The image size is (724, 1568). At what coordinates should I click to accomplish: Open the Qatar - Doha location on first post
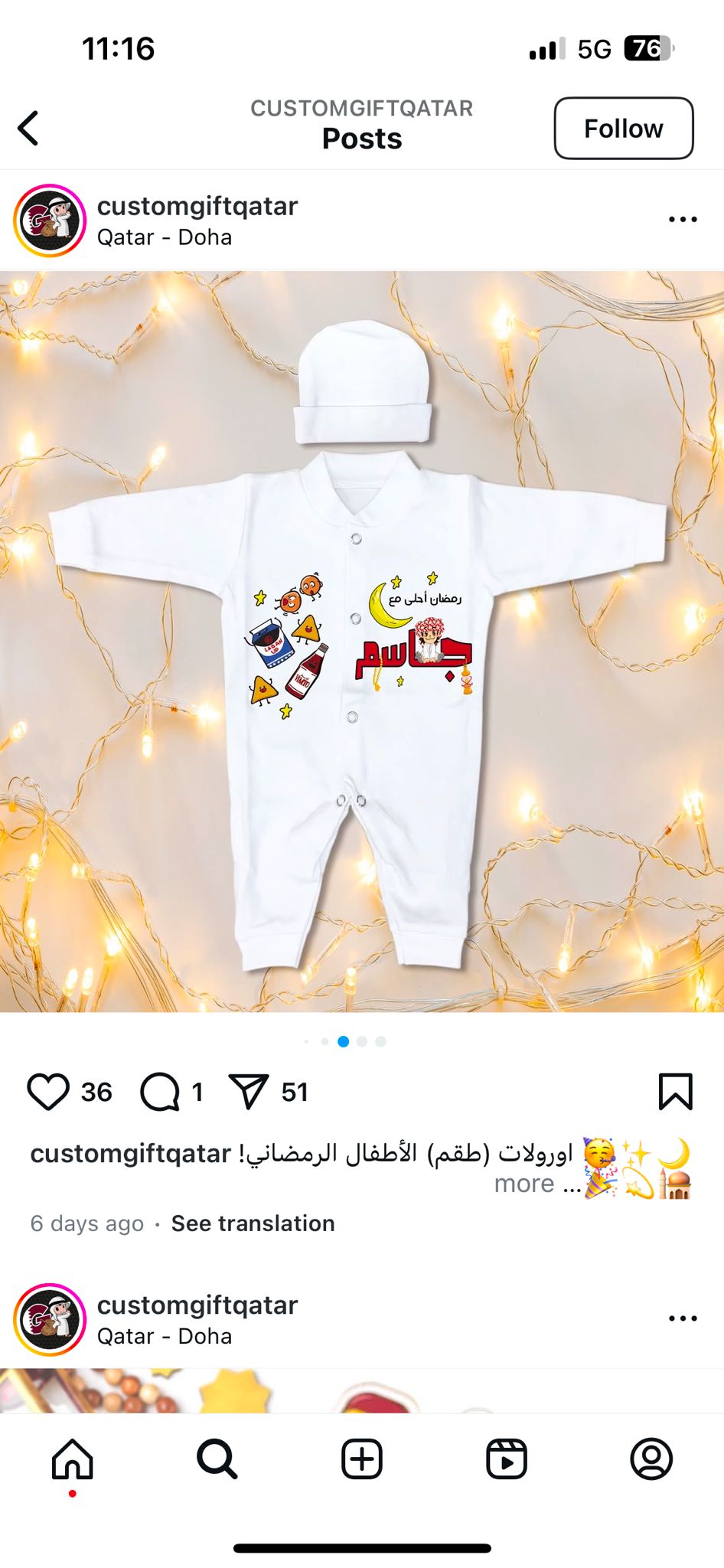coord(165,237)
